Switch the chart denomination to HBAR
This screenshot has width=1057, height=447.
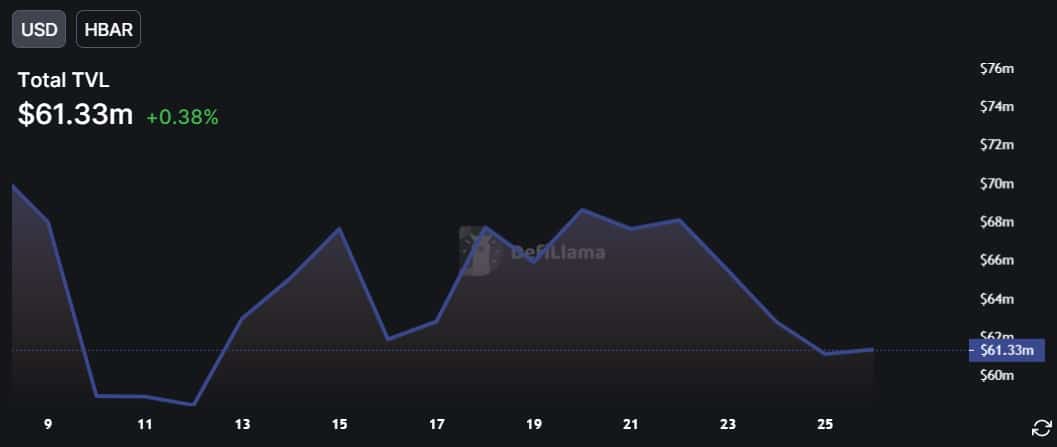(108, 30)
